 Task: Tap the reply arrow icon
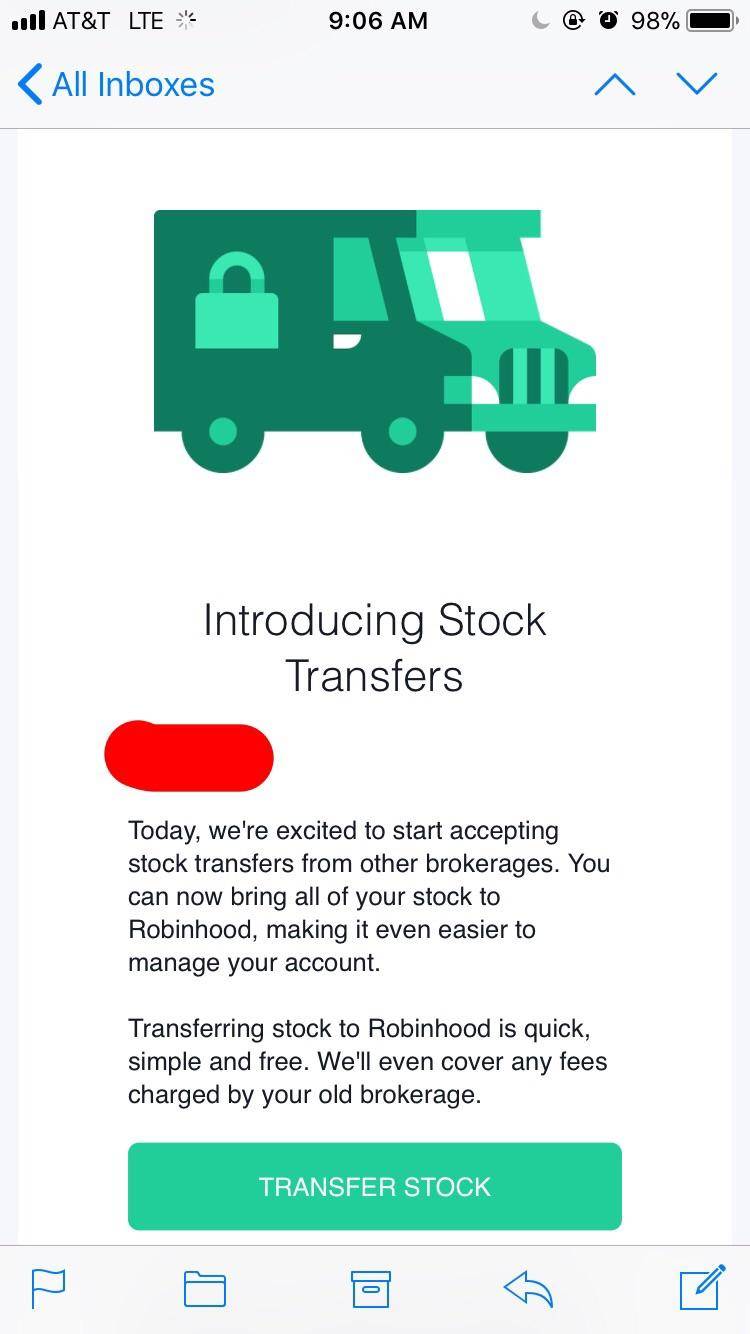click(x=528, y=1288)
